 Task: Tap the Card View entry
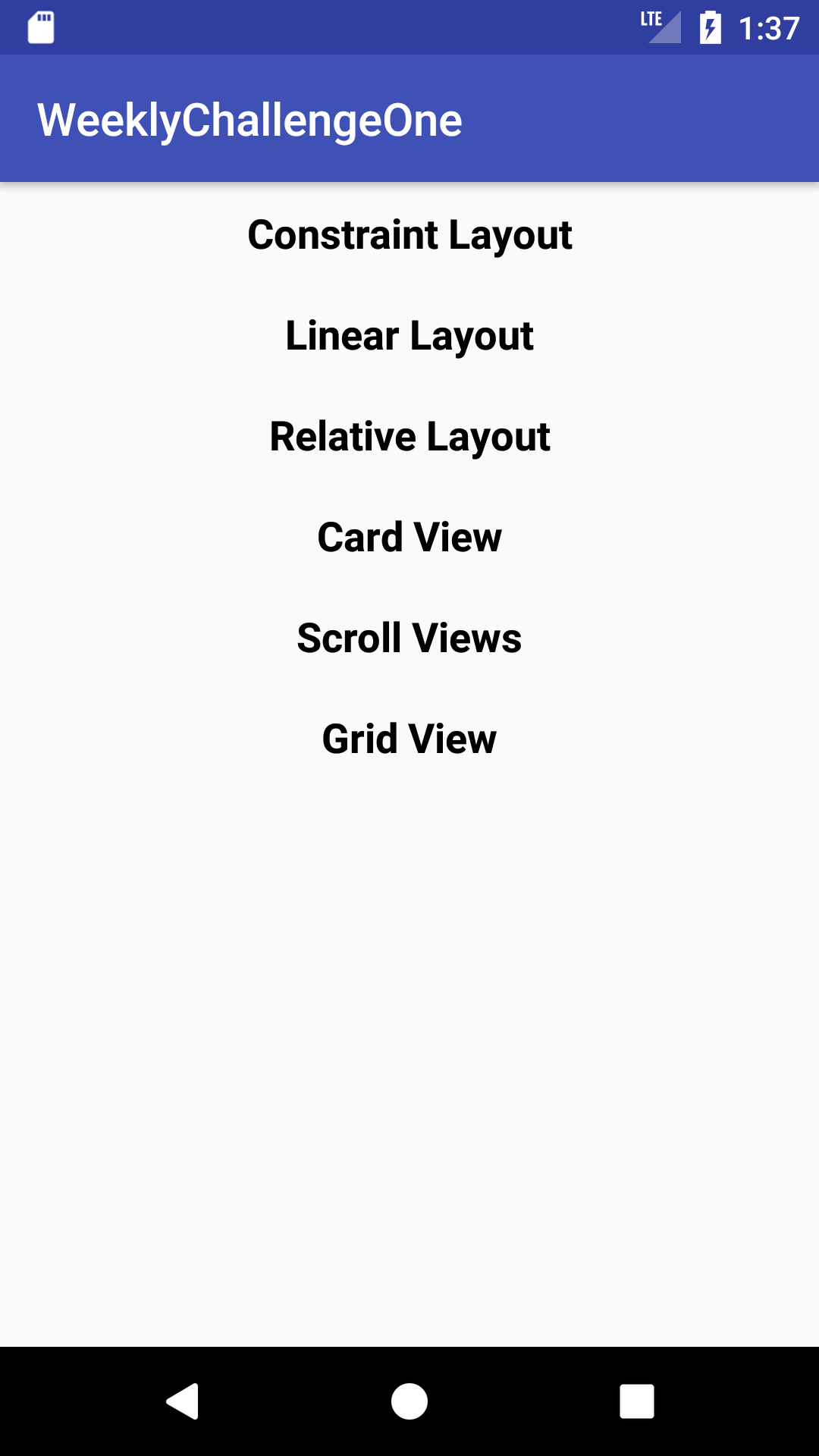(409, 537)
